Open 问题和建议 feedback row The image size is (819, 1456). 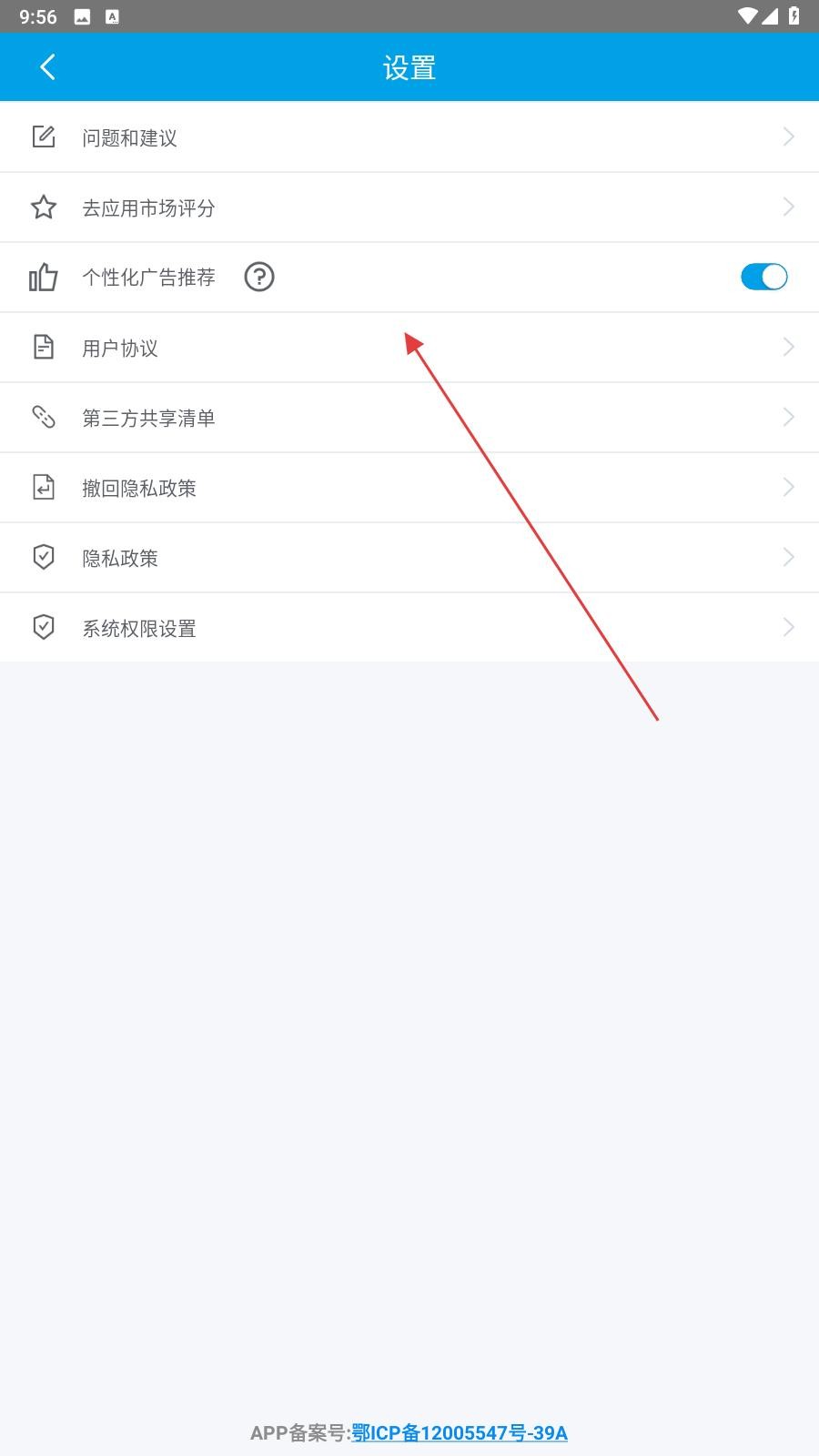(409, 137)
